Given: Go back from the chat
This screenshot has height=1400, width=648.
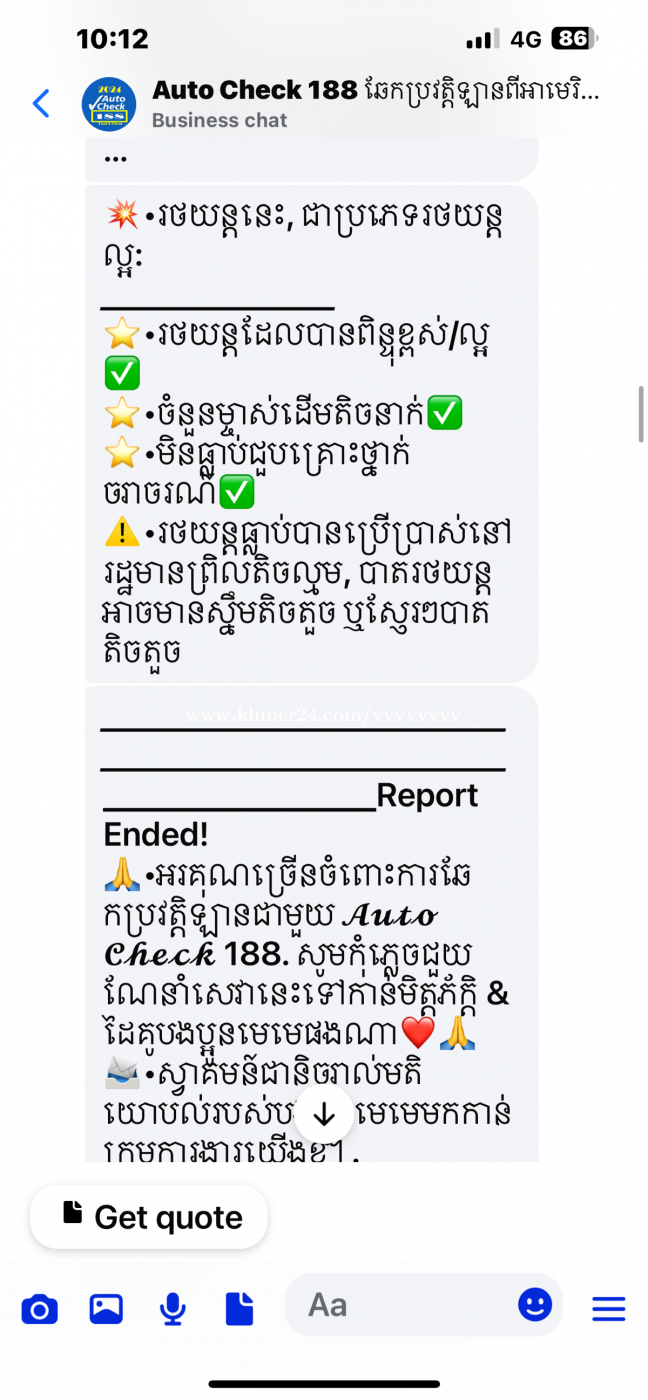Looking at the screenshot, I should tap(41, 103).
